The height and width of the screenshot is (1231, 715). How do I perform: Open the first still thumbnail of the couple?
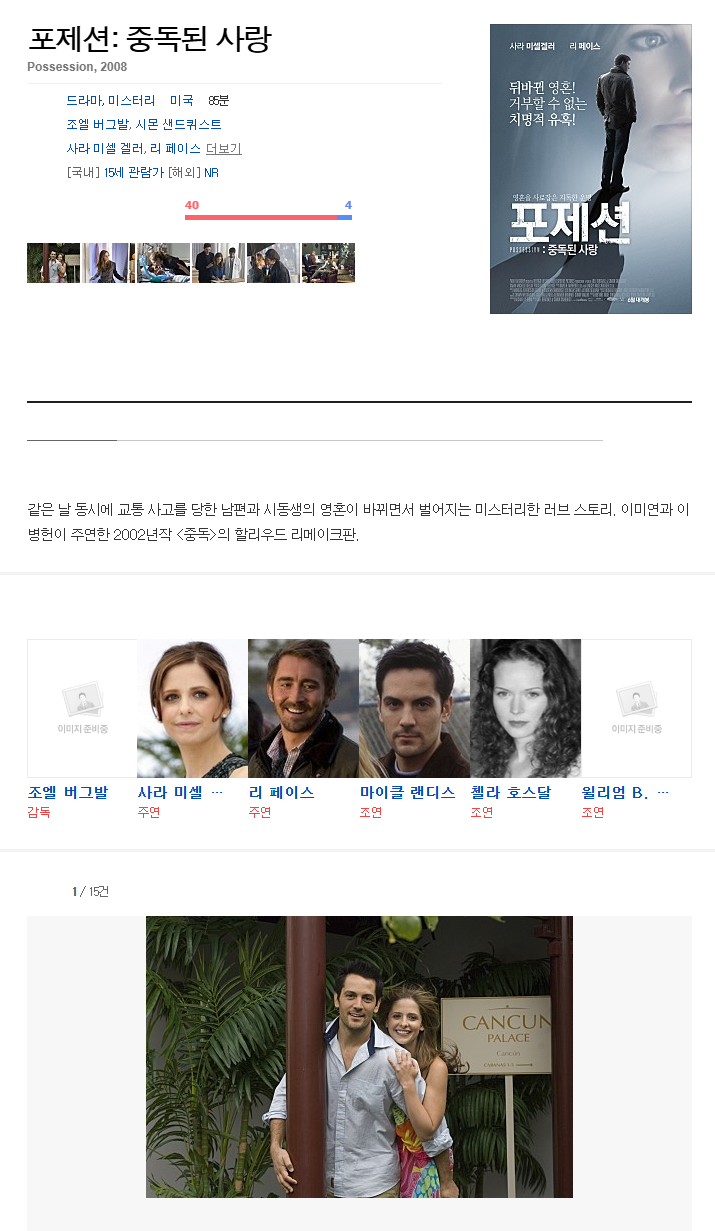tap(53, 263)
